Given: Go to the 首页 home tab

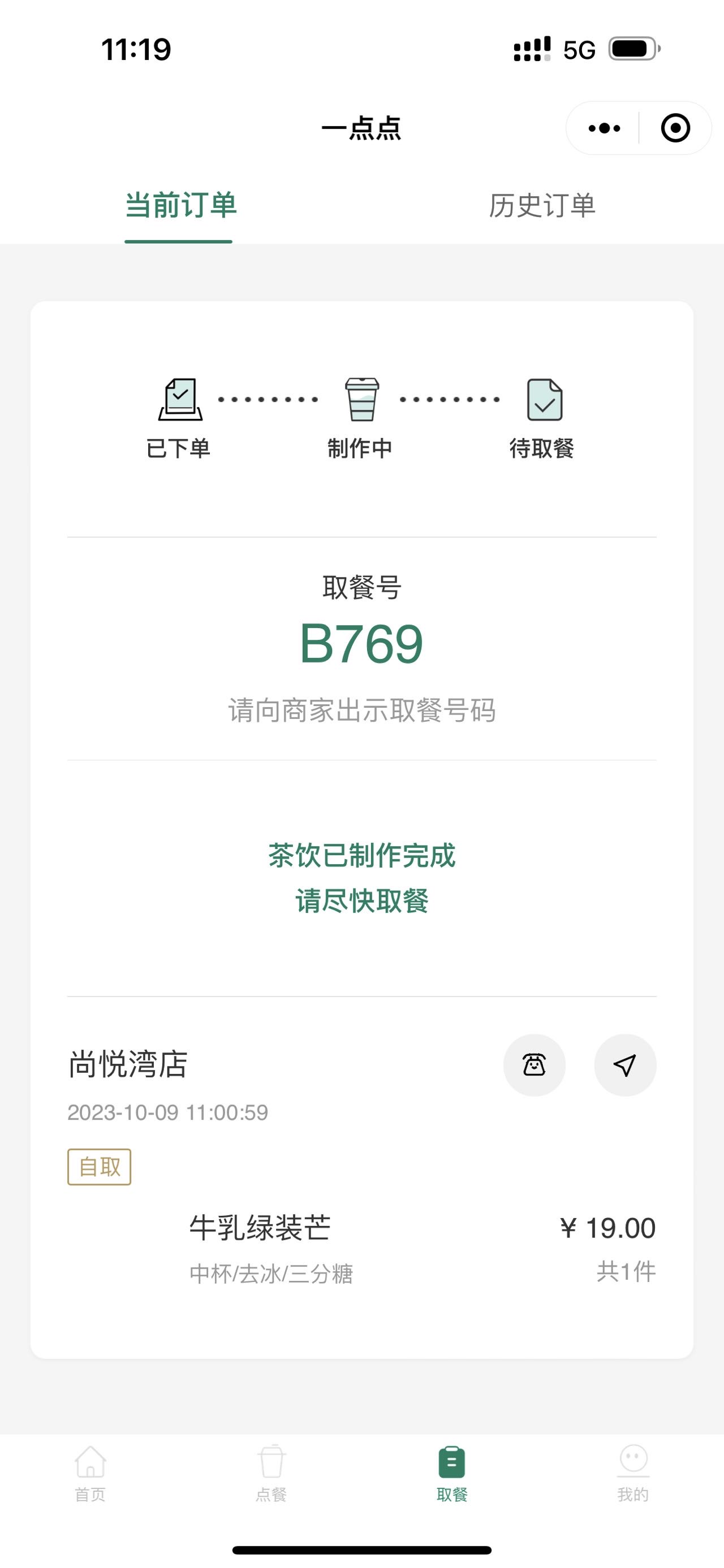Looking at the screenshot, I should point(90,1474).
